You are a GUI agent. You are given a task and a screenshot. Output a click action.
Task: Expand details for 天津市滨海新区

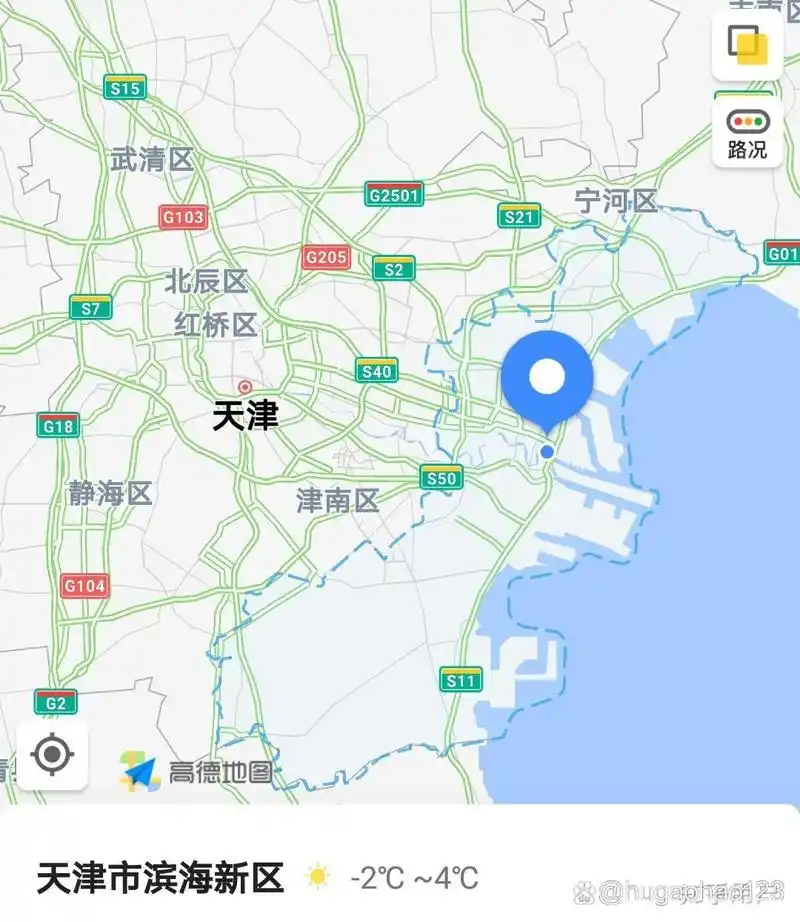point(160,875)
